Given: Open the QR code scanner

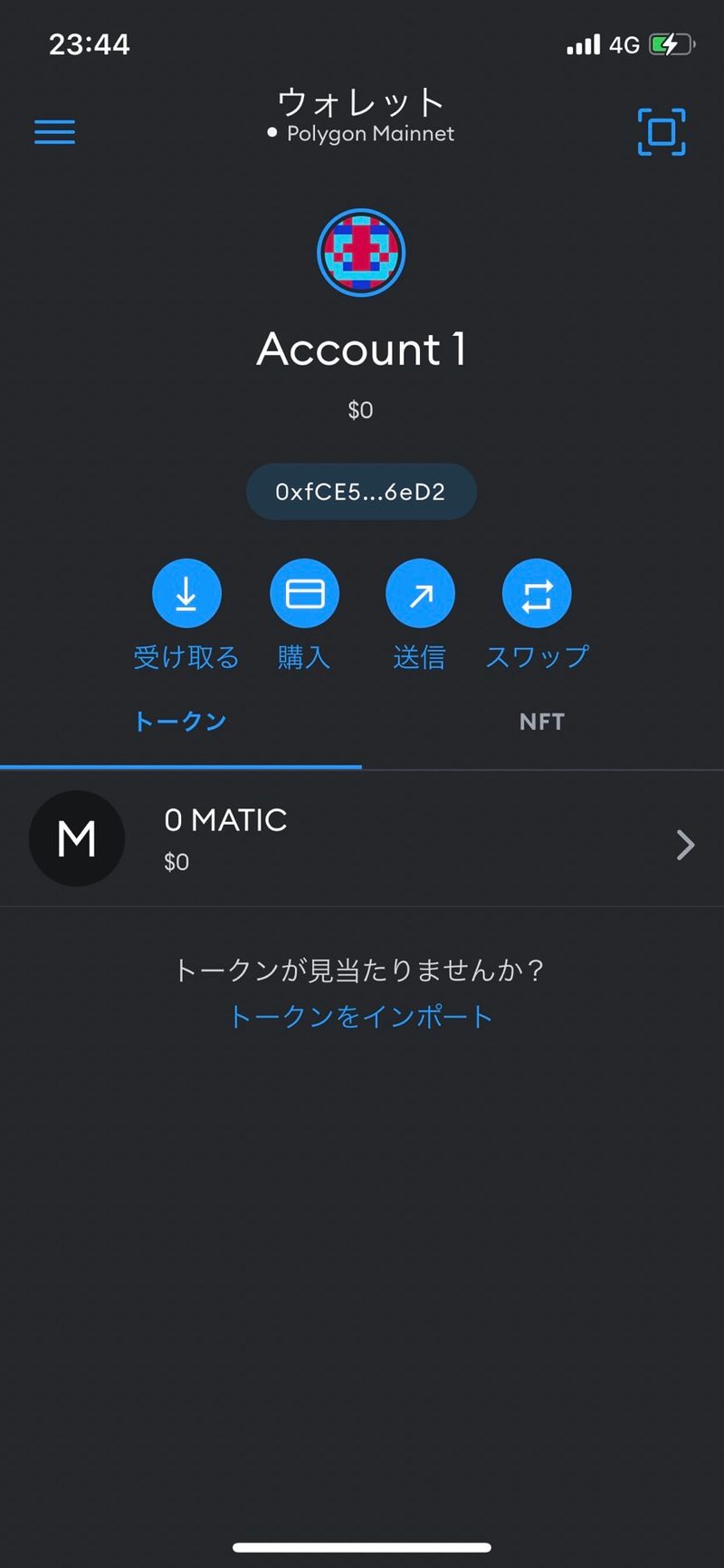Looking at the screenshot, I should [x=662, y=132].
